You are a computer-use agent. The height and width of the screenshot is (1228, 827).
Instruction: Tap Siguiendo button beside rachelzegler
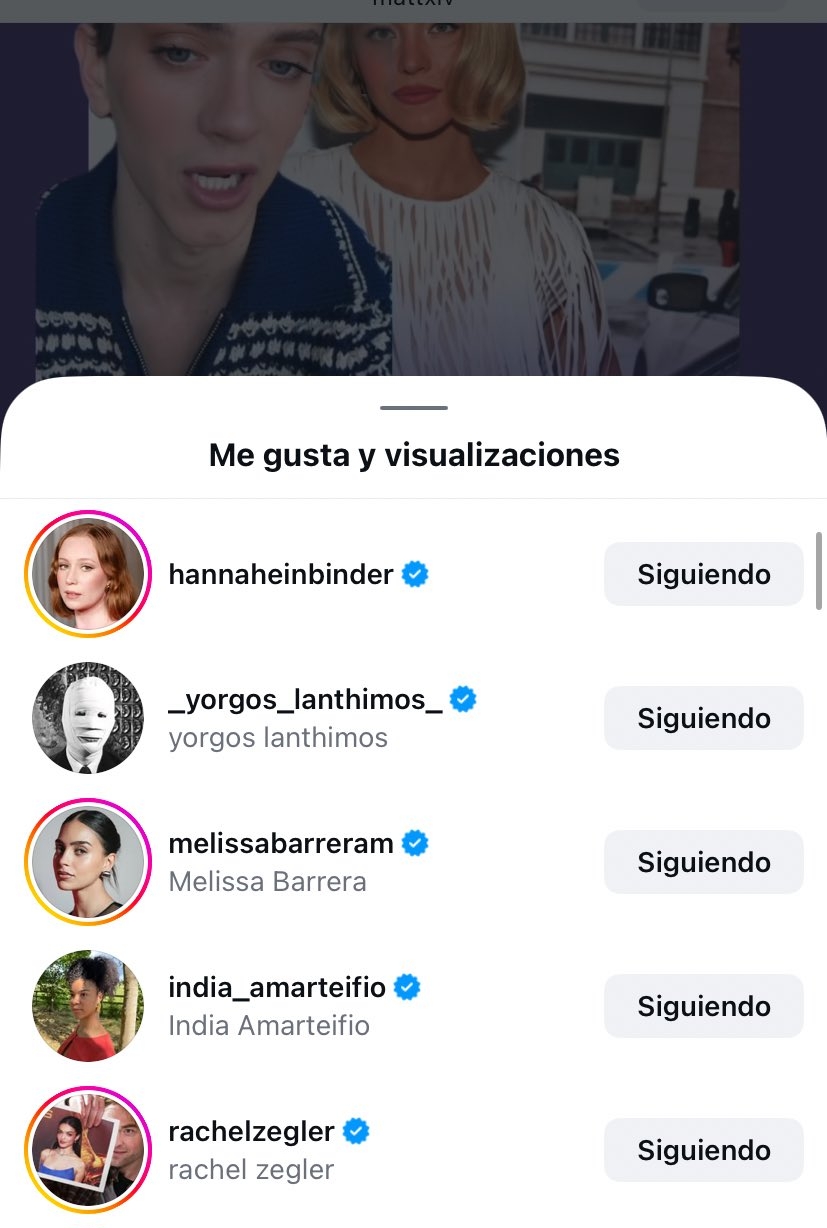(x=703, y=1150)
